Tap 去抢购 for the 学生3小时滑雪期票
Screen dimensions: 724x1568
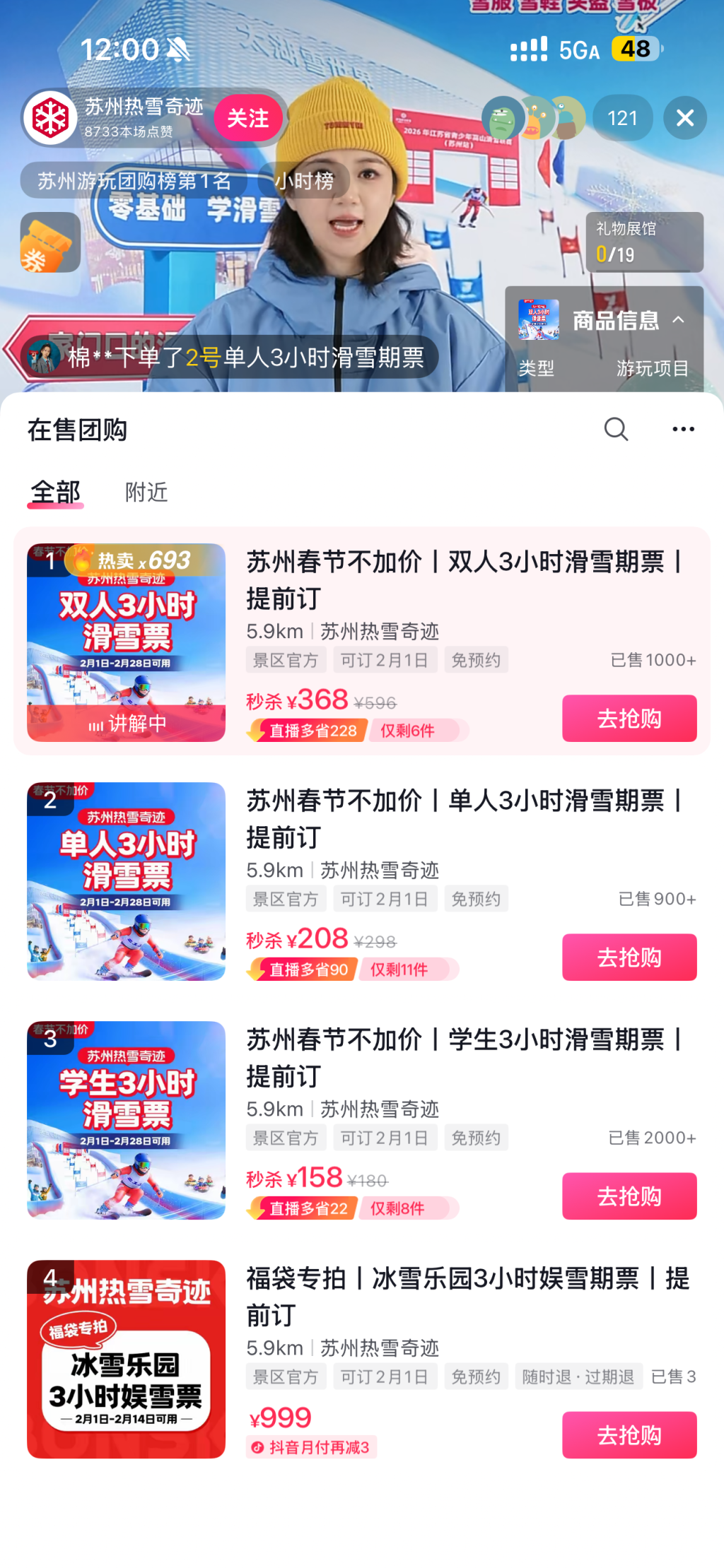pyautogui.click(x=629, y=1196)
